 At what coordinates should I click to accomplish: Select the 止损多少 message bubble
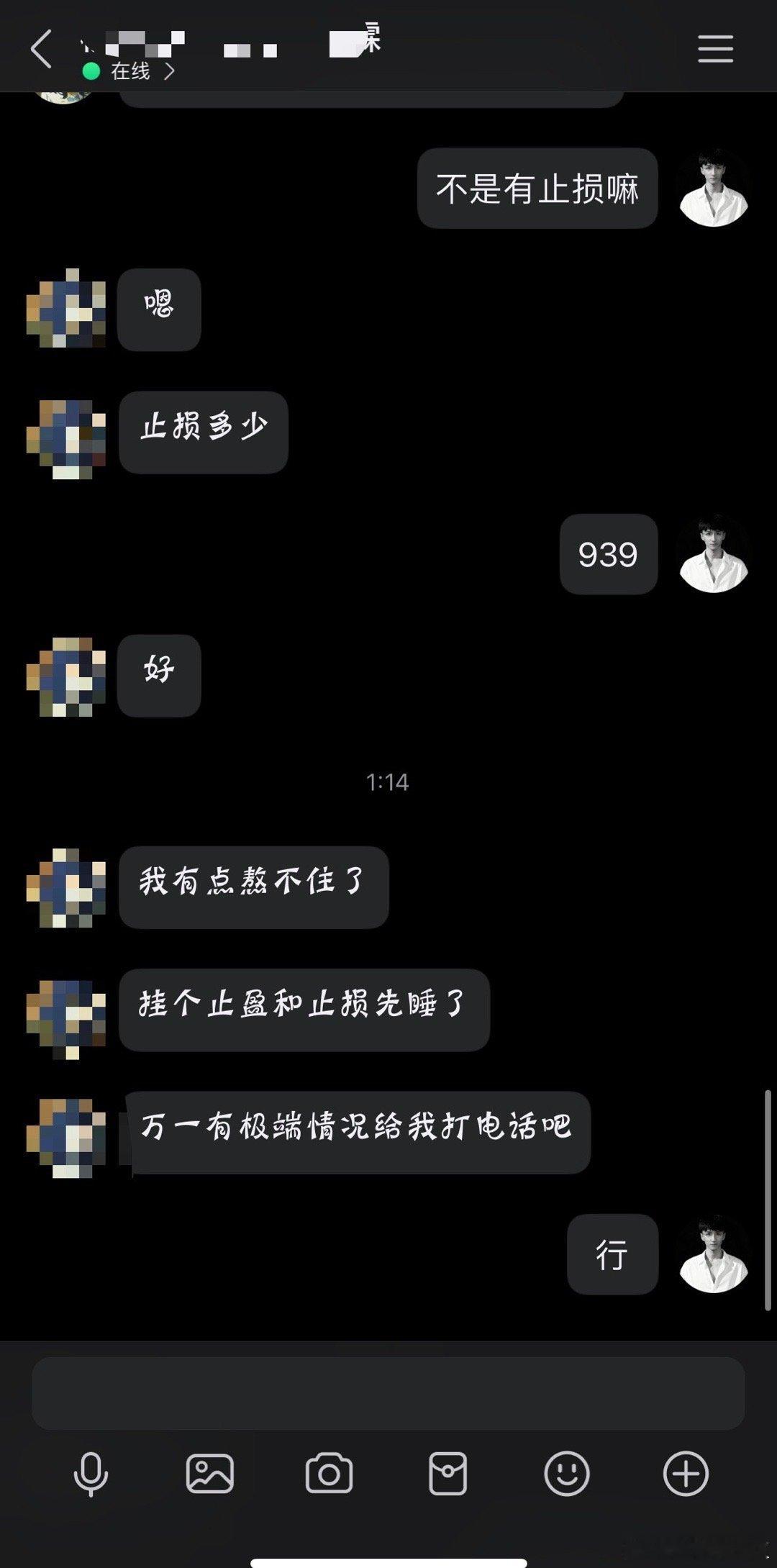(x=204, y=432)
